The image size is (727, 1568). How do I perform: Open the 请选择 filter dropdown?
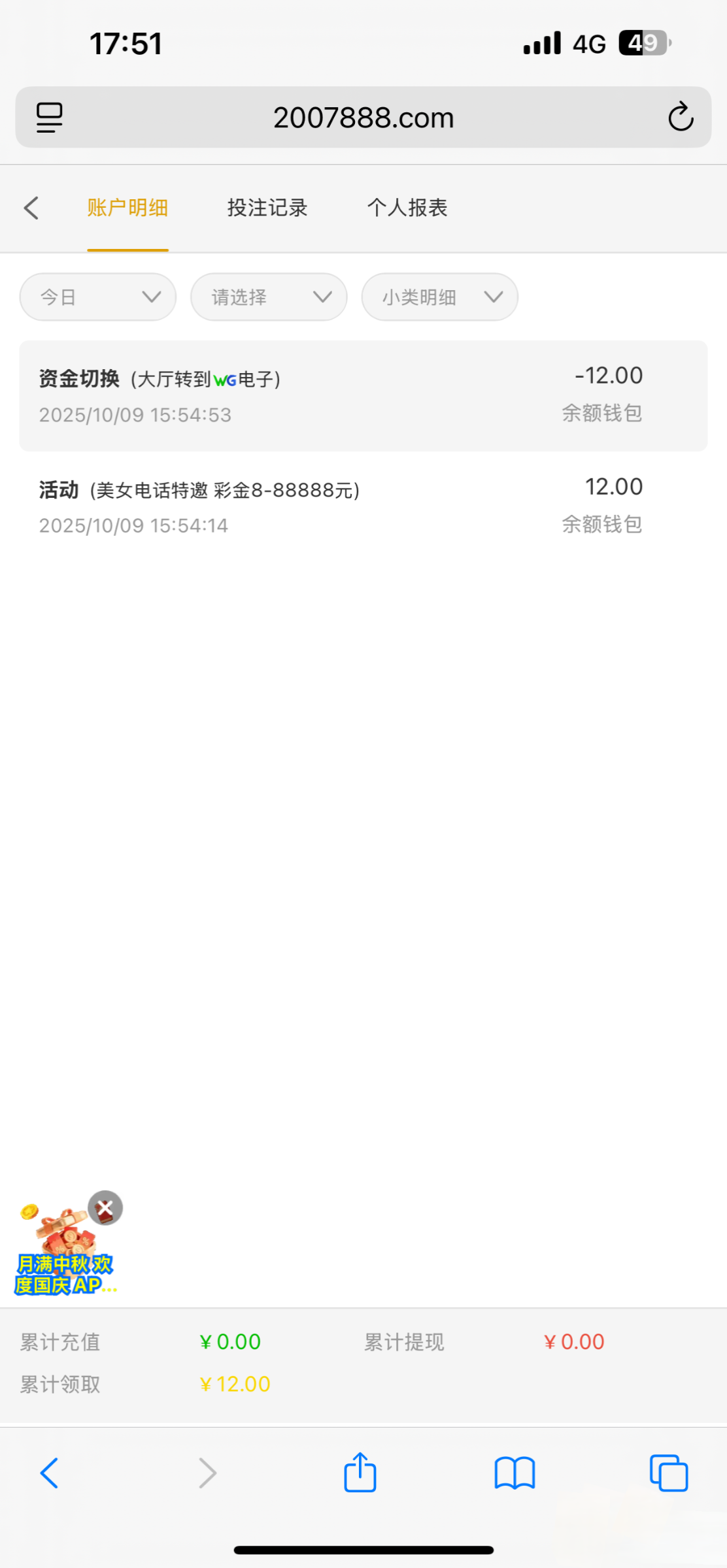point(269,297)
